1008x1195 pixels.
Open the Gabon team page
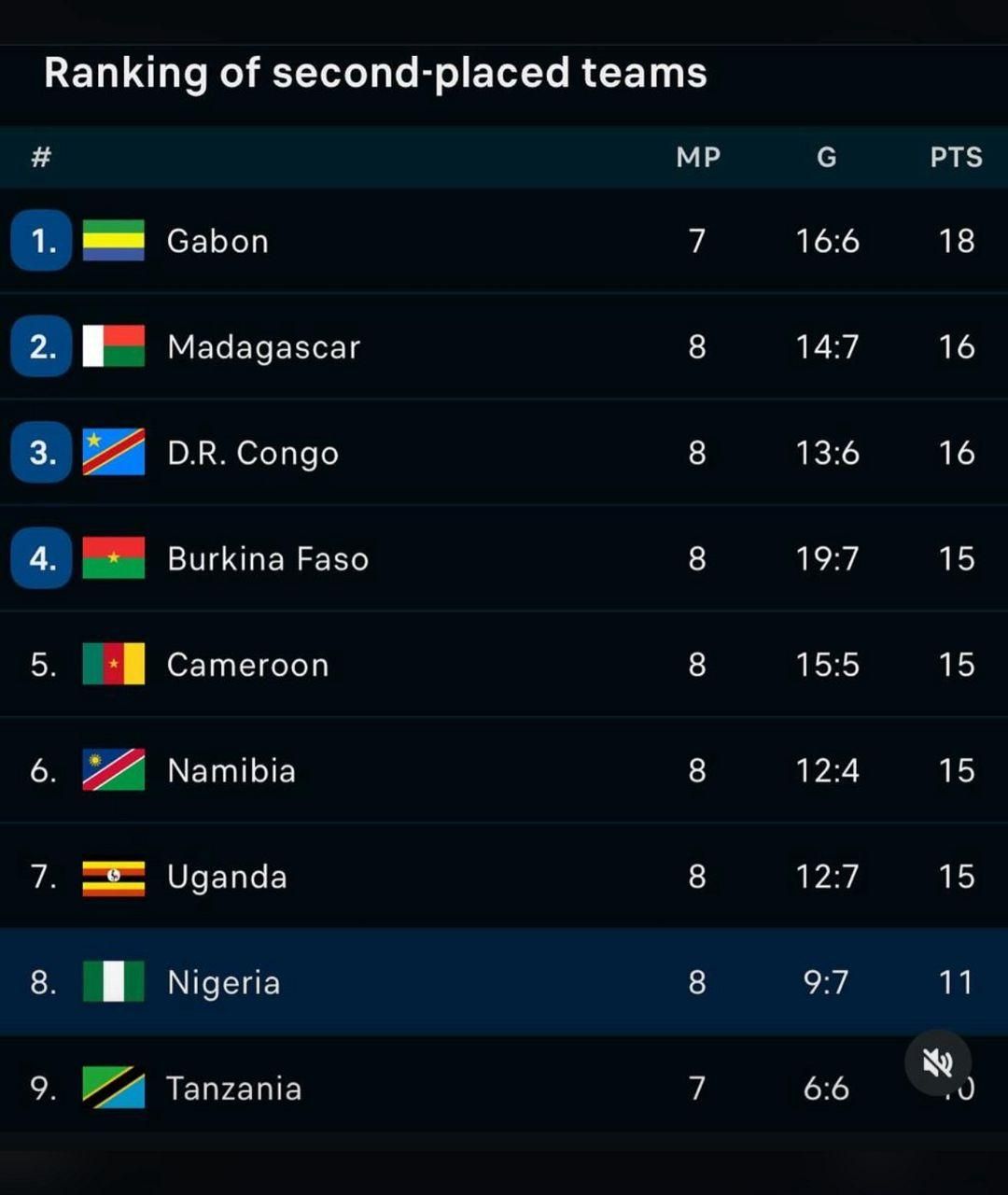(x=217, y=240)
